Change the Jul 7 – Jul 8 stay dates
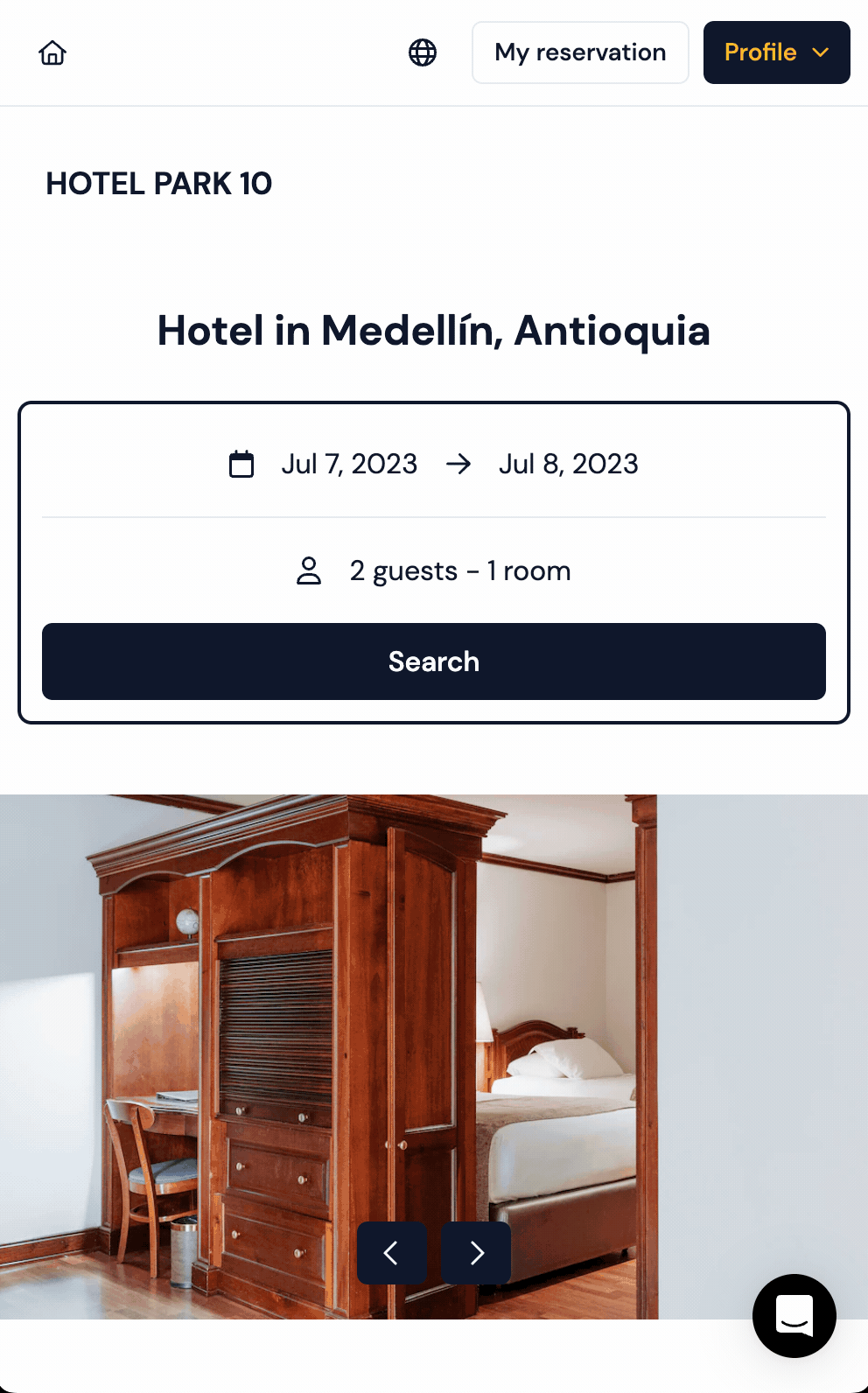This screenshot has height=1393, width=868. tap(434, 464)
